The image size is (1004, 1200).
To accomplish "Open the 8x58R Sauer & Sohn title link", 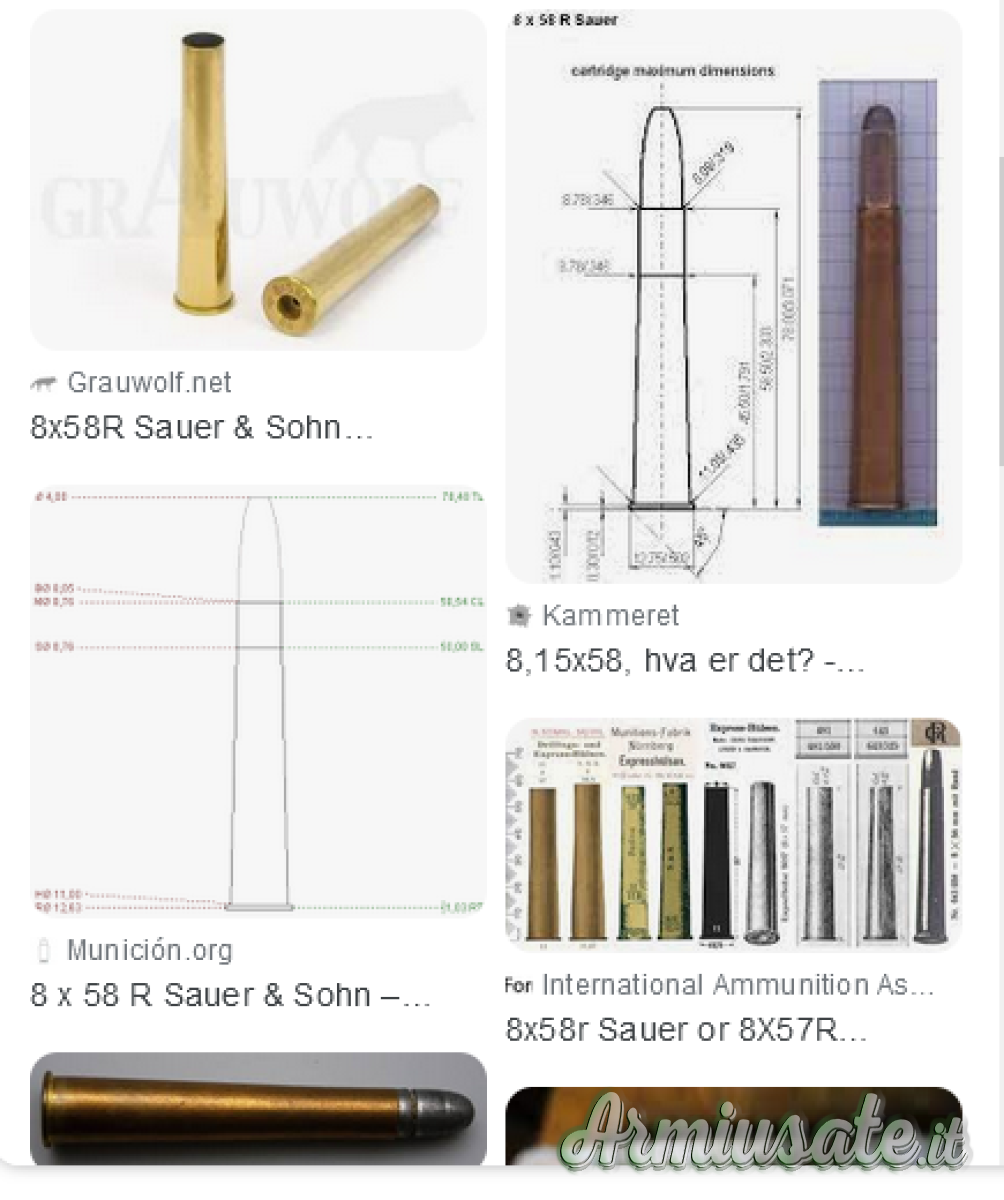I will [201, 428].
